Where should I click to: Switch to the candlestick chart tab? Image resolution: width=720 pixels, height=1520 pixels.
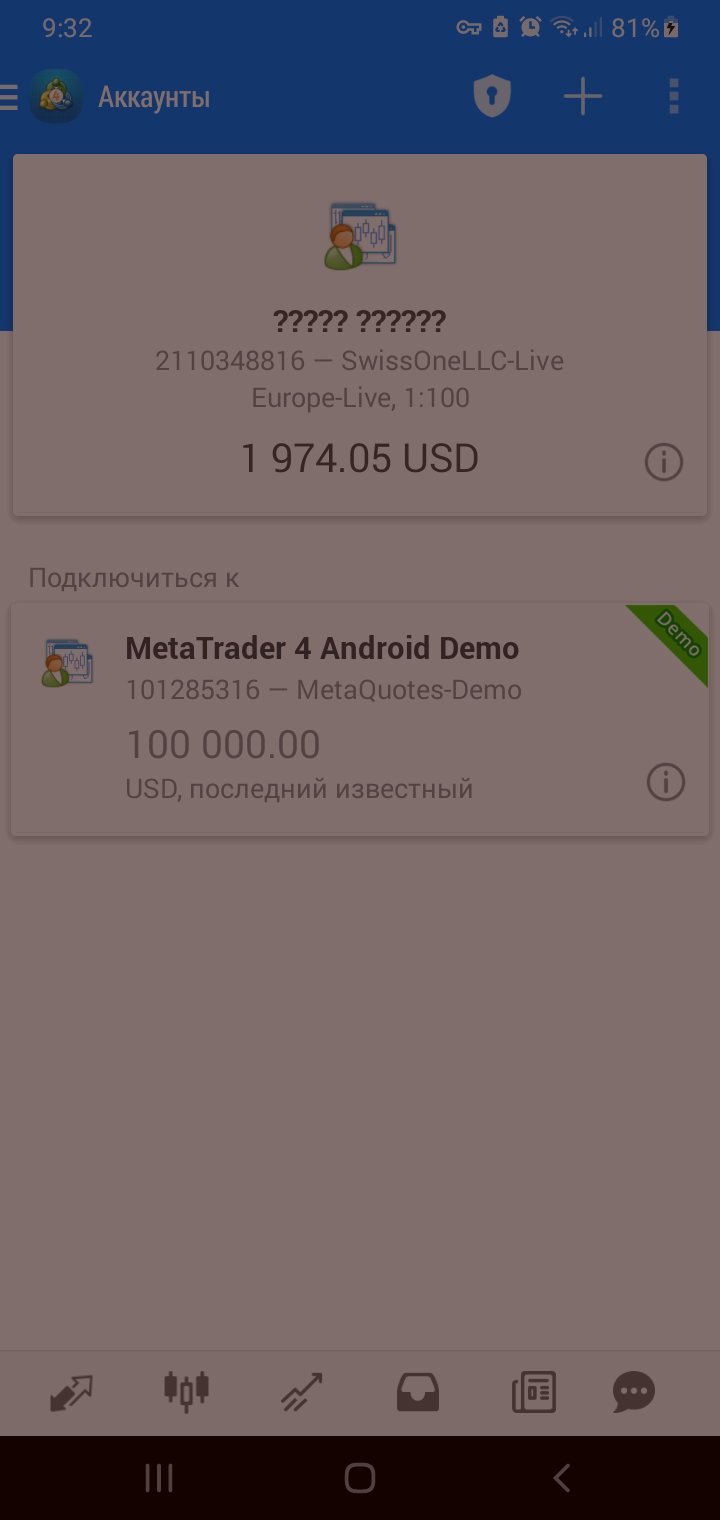tap(186, 1391)
